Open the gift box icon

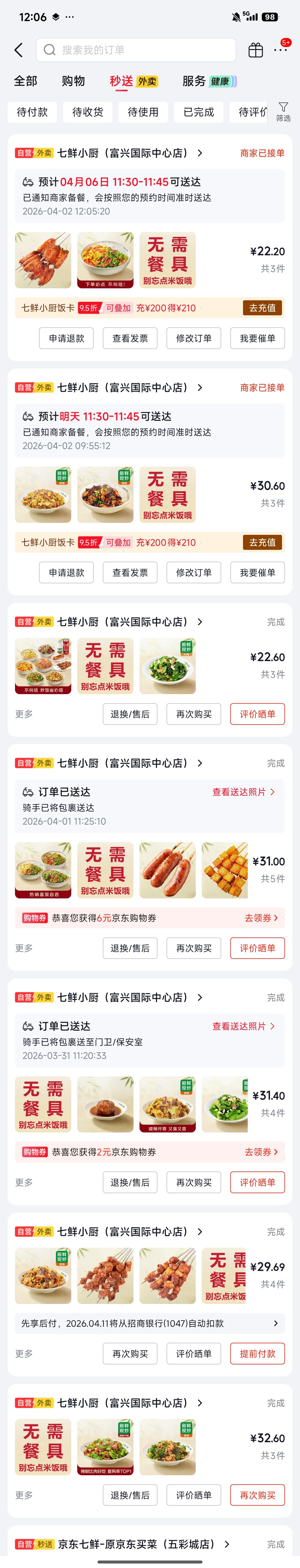[x=255, y=50]
